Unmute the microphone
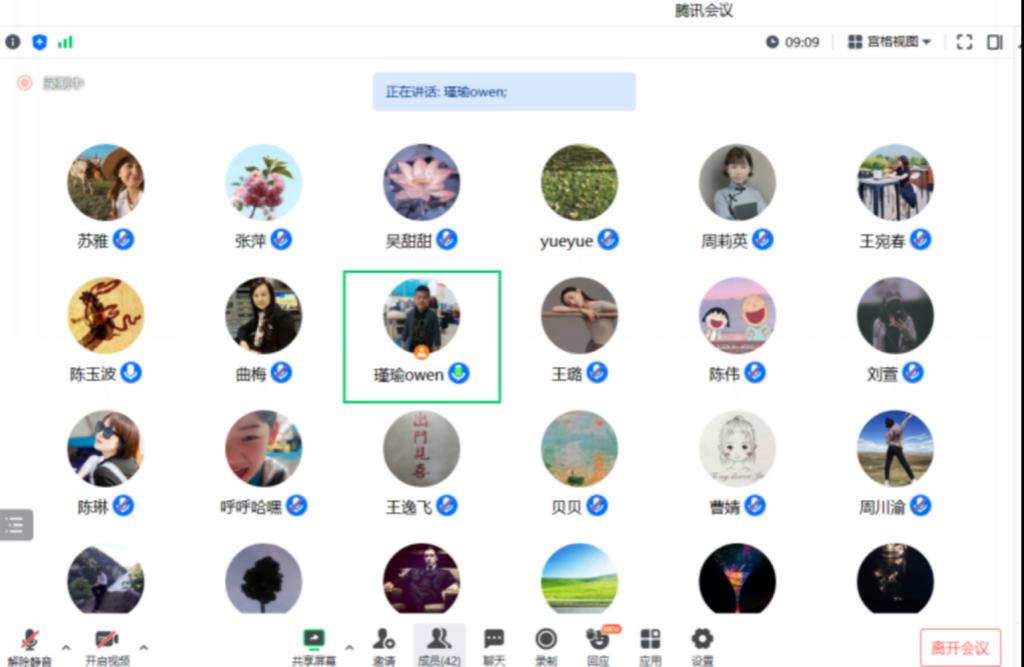Viewport: 1024px width, 667px height. [x=30, y=645]
